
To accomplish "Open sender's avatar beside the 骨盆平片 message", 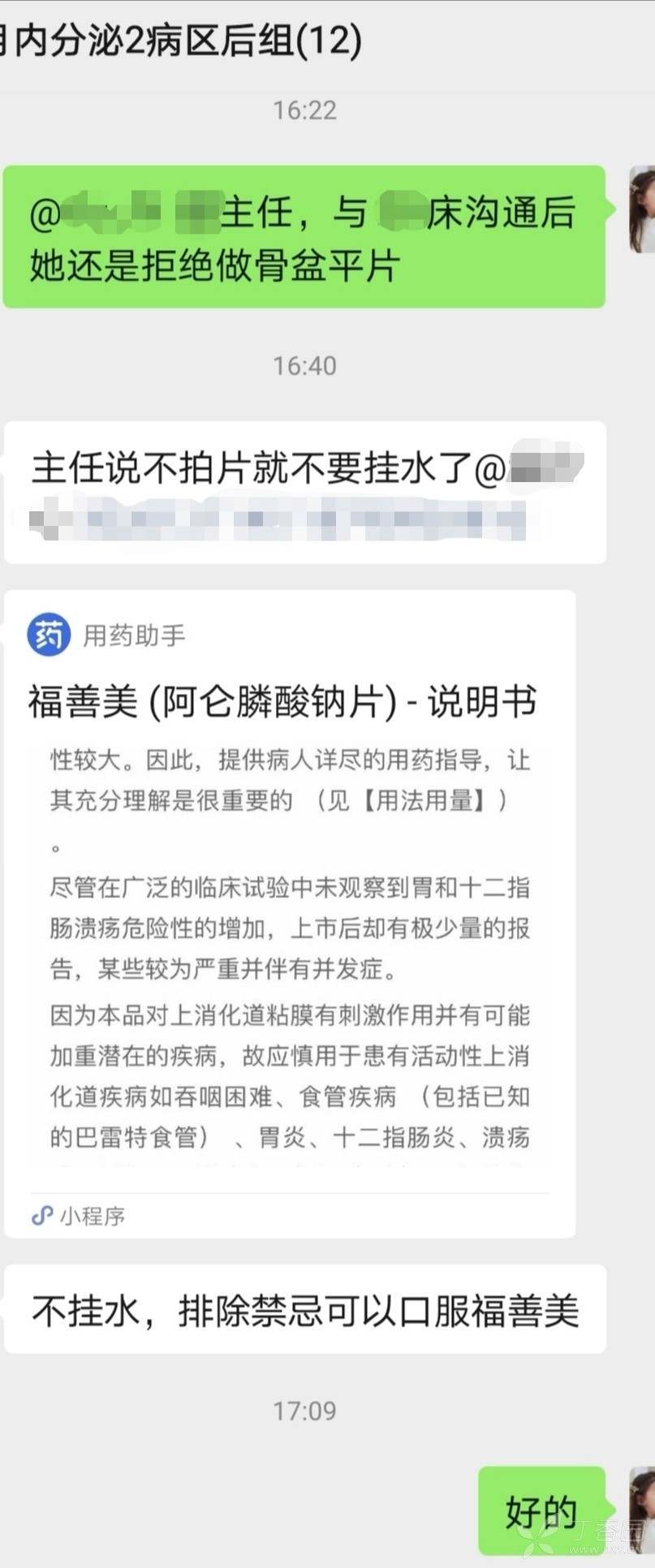I will [642, 209].
